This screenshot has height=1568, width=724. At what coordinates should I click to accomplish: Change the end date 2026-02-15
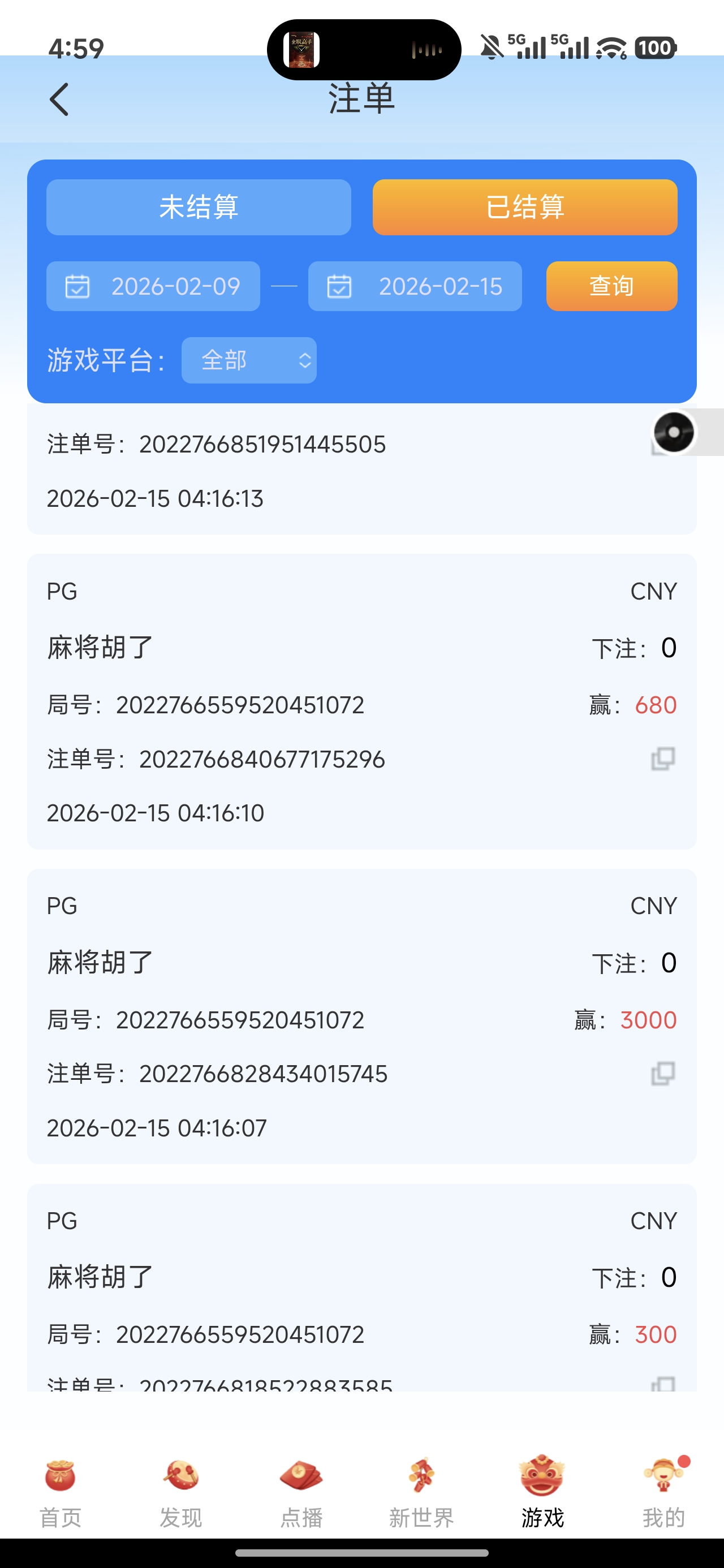pos(415,286)
